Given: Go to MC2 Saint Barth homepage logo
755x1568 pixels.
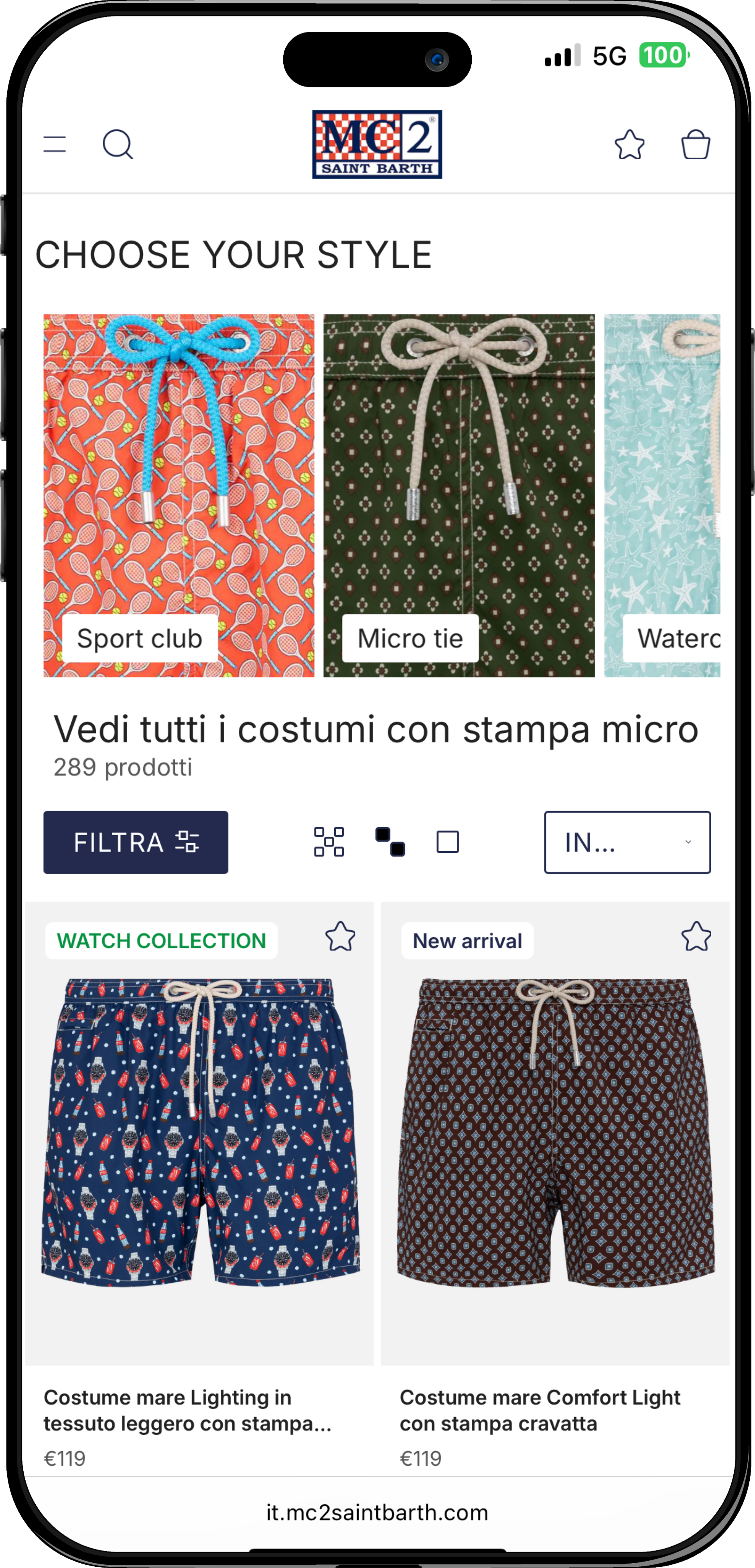Looking at the screenshot, I should pyautogui.click(x=377, y=144).
